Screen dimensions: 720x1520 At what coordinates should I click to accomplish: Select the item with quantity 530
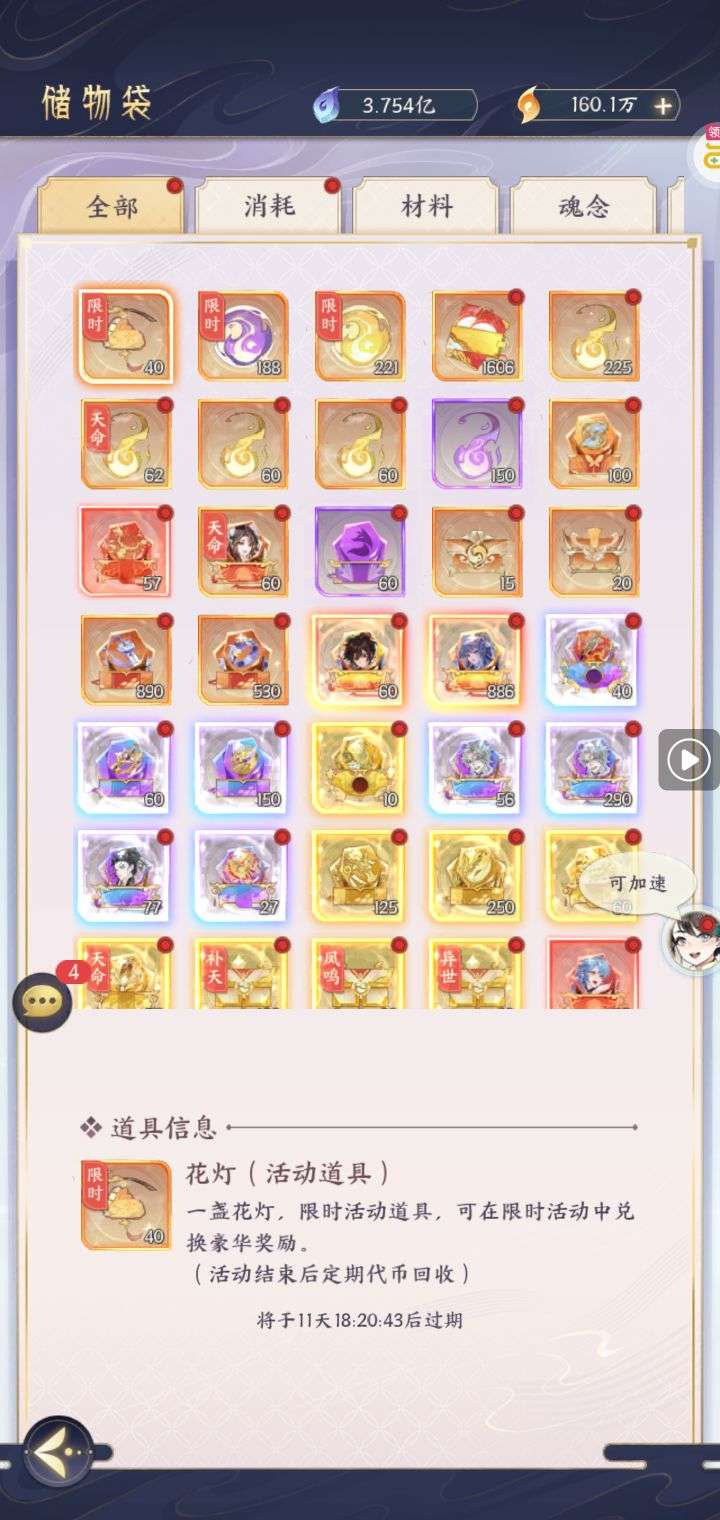(242, 660)
